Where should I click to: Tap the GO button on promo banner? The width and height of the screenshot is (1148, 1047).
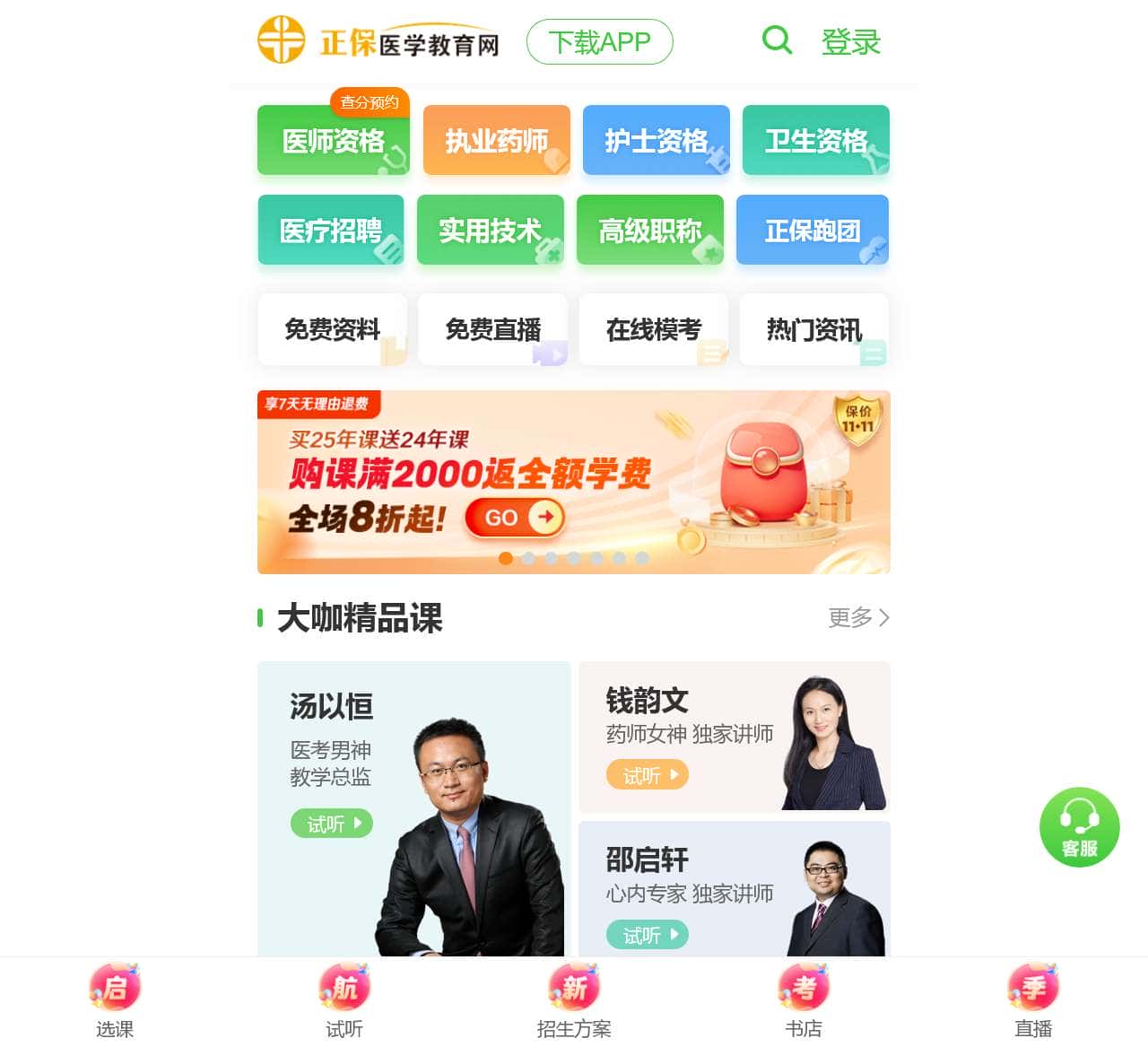(x=515, y=518)
